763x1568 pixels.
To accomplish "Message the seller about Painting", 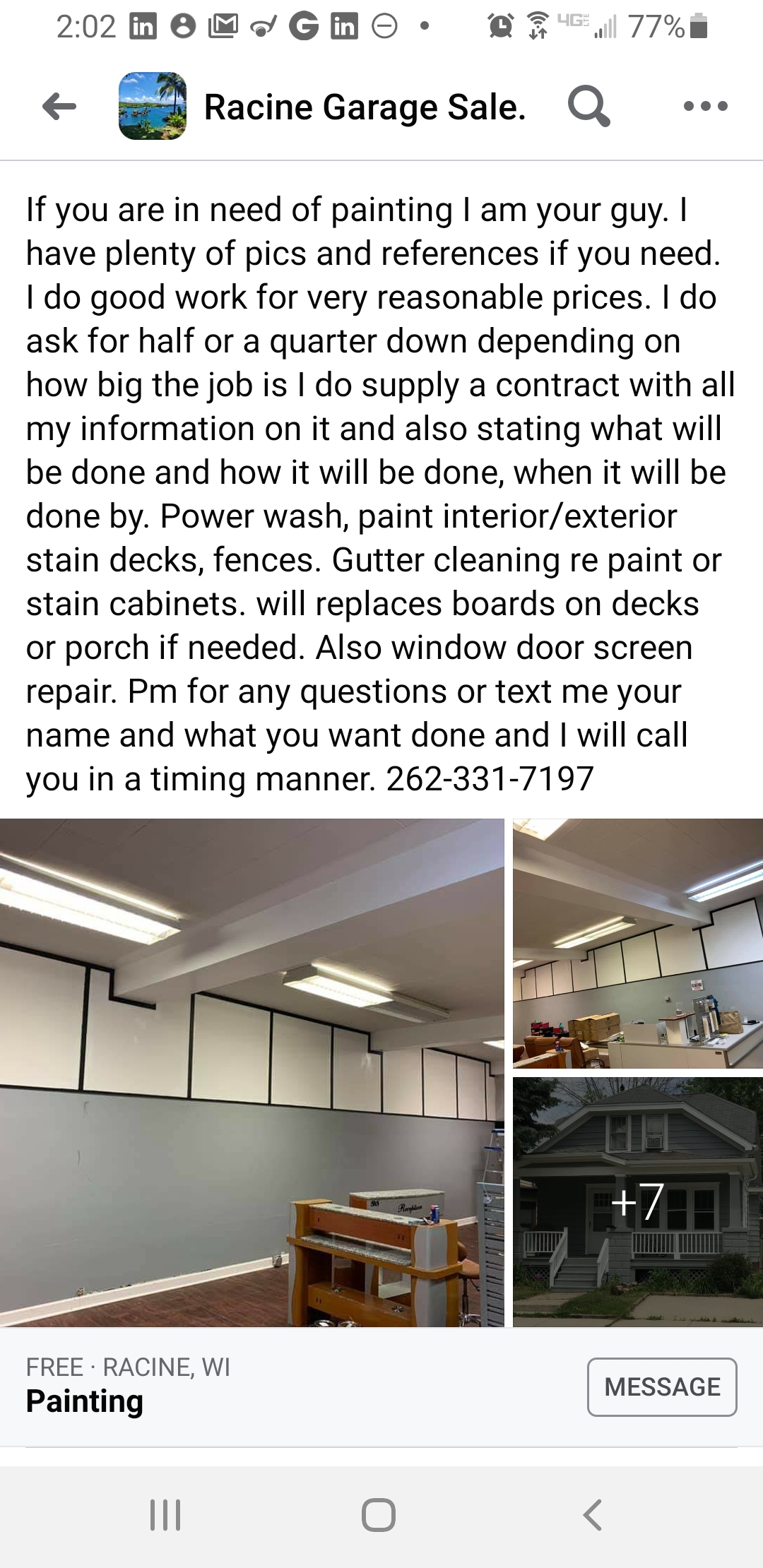I will coord(662,1386).
